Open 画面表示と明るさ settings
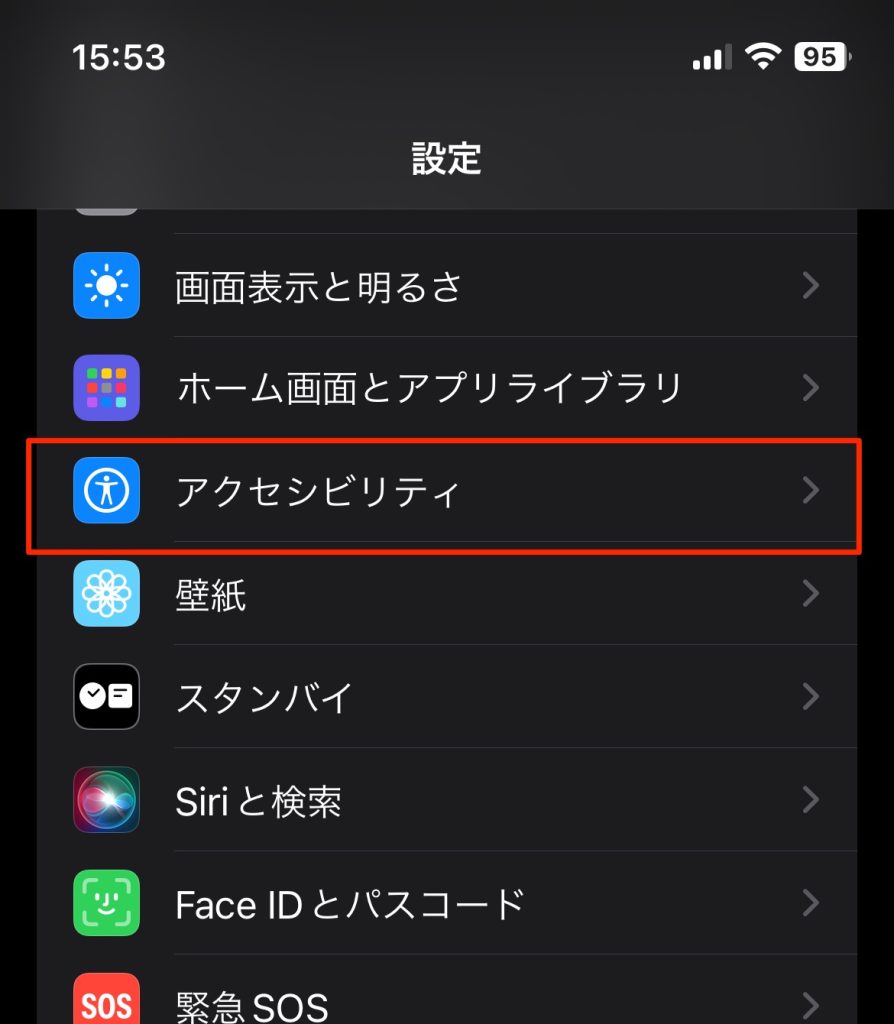 pyautogui.click(x=446, y=287)
